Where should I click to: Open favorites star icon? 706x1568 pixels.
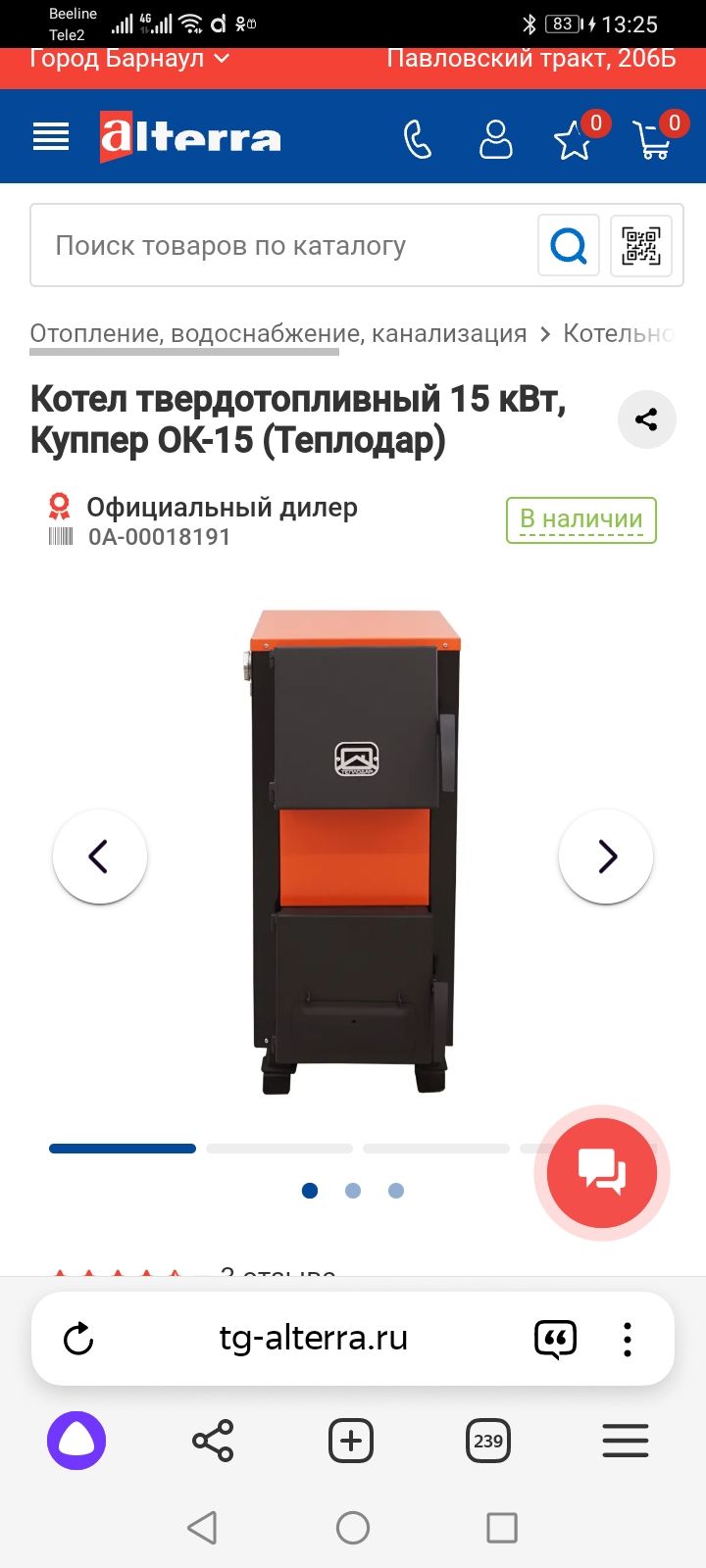pyautogui.click(x=574, y=140)
